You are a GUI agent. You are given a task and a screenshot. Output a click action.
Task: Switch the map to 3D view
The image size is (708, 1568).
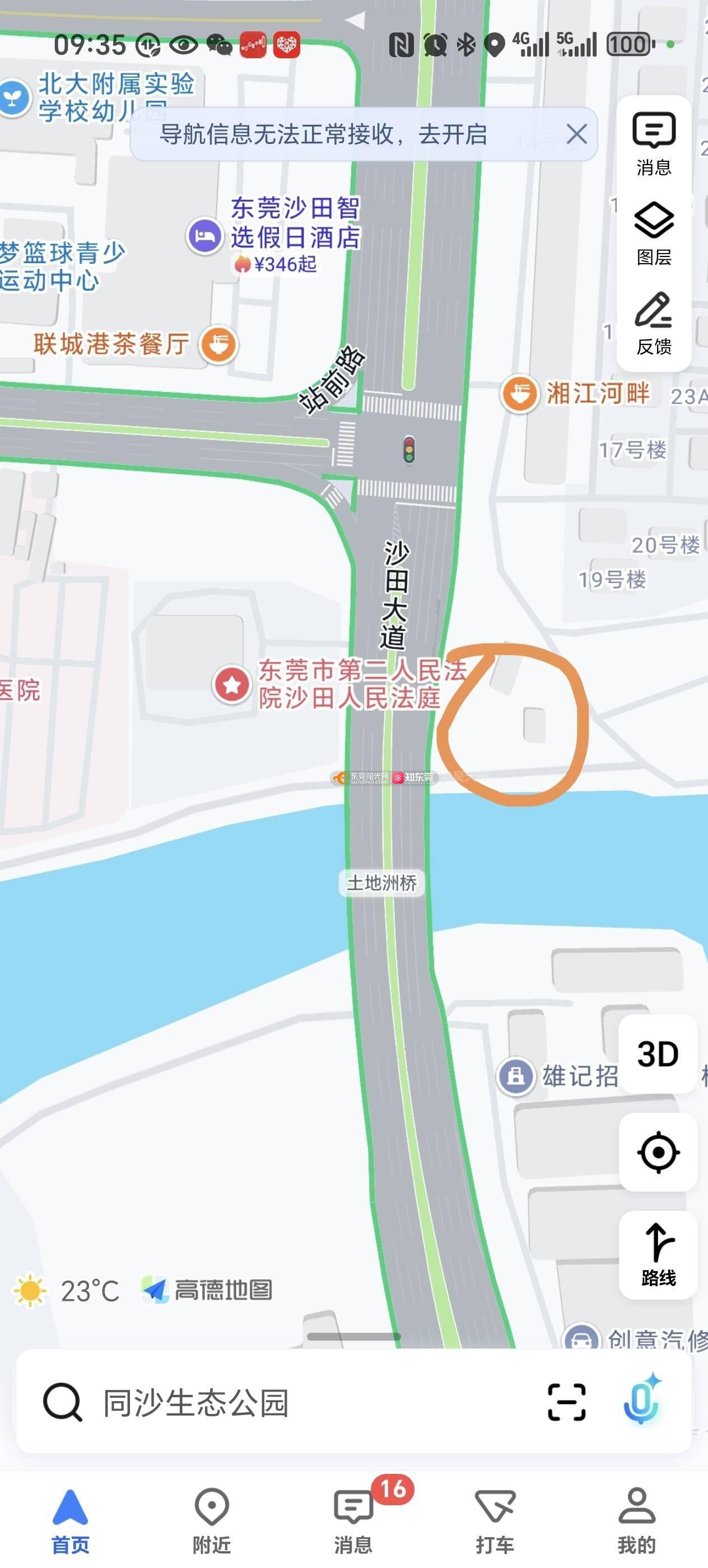tap(658, 1054)
